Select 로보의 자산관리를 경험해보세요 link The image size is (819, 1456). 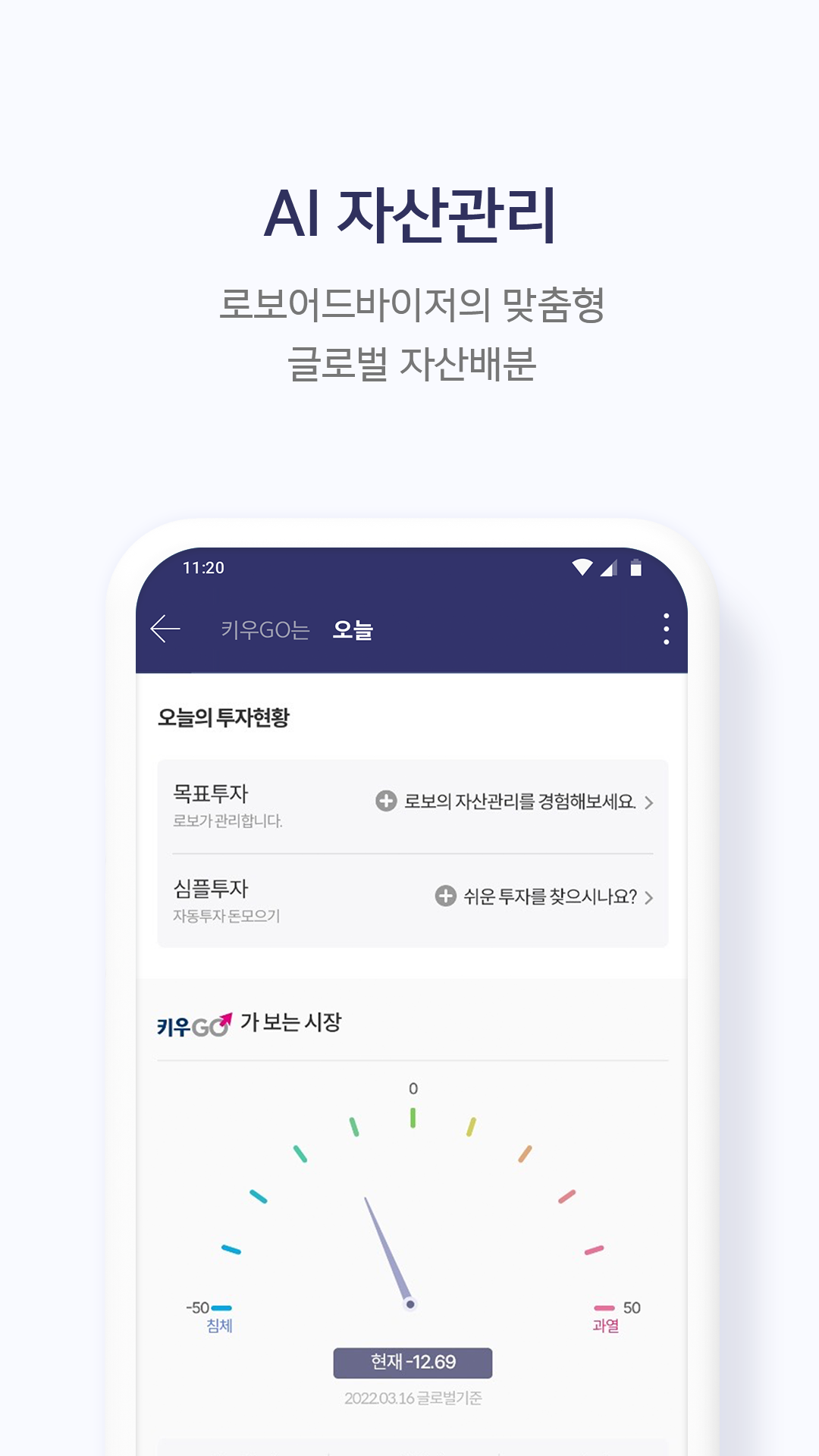(x=519, y=800)
